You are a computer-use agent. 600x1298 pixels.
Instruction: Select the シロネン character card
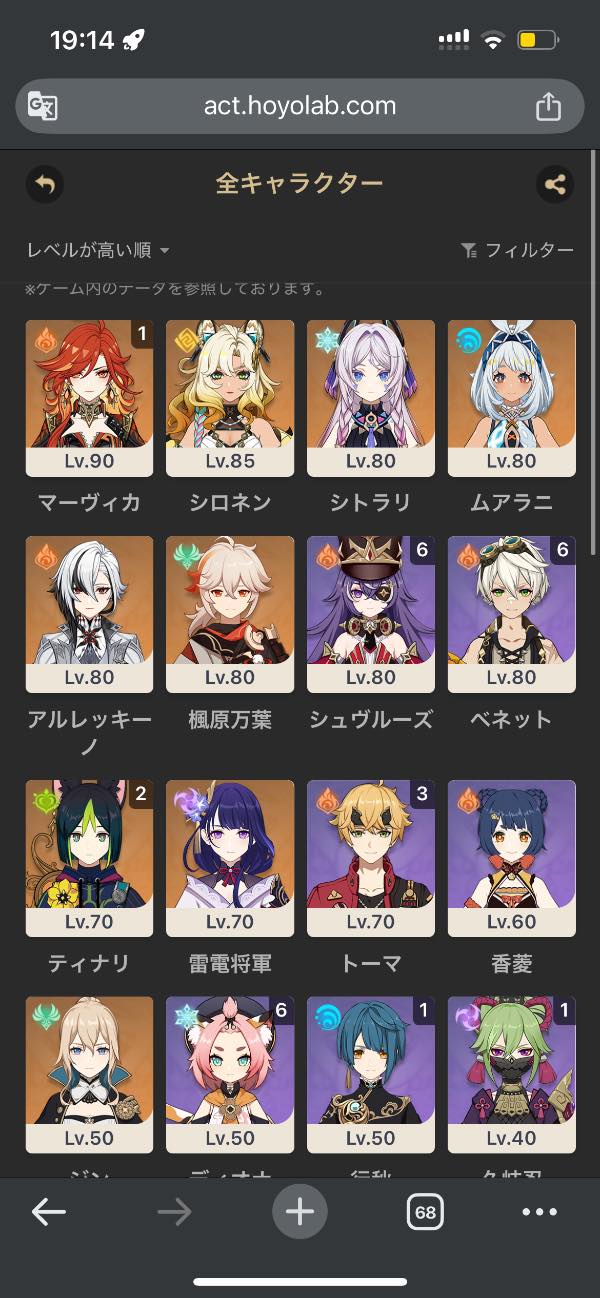[x=230, y=398]
